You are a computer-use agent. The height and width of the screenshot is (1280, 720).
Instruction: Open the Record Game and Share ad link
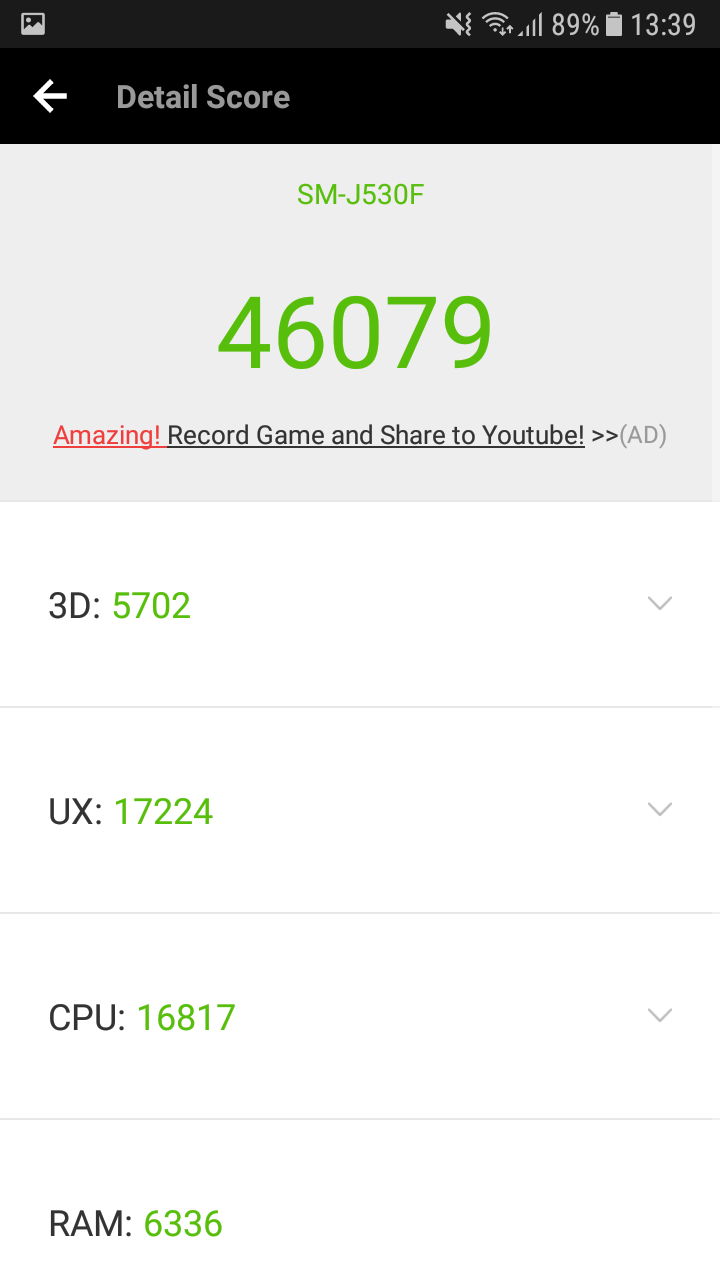tap(360, 435)
